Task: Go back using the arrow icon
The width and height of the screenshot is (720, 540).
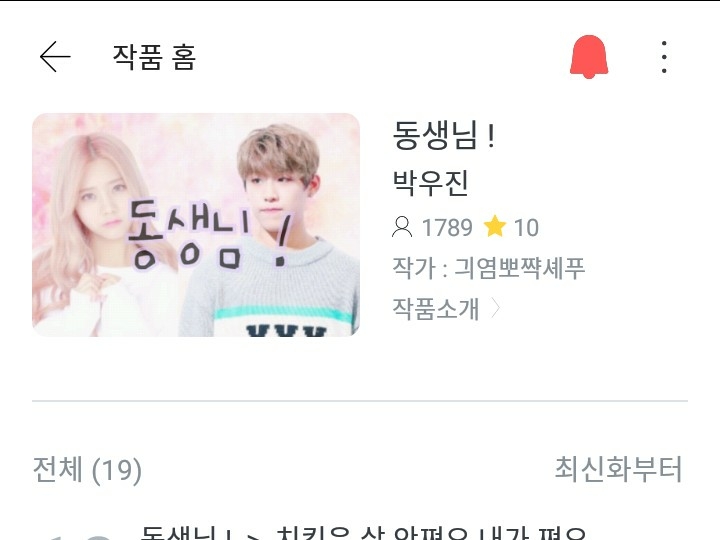Action: coord(55,57)
